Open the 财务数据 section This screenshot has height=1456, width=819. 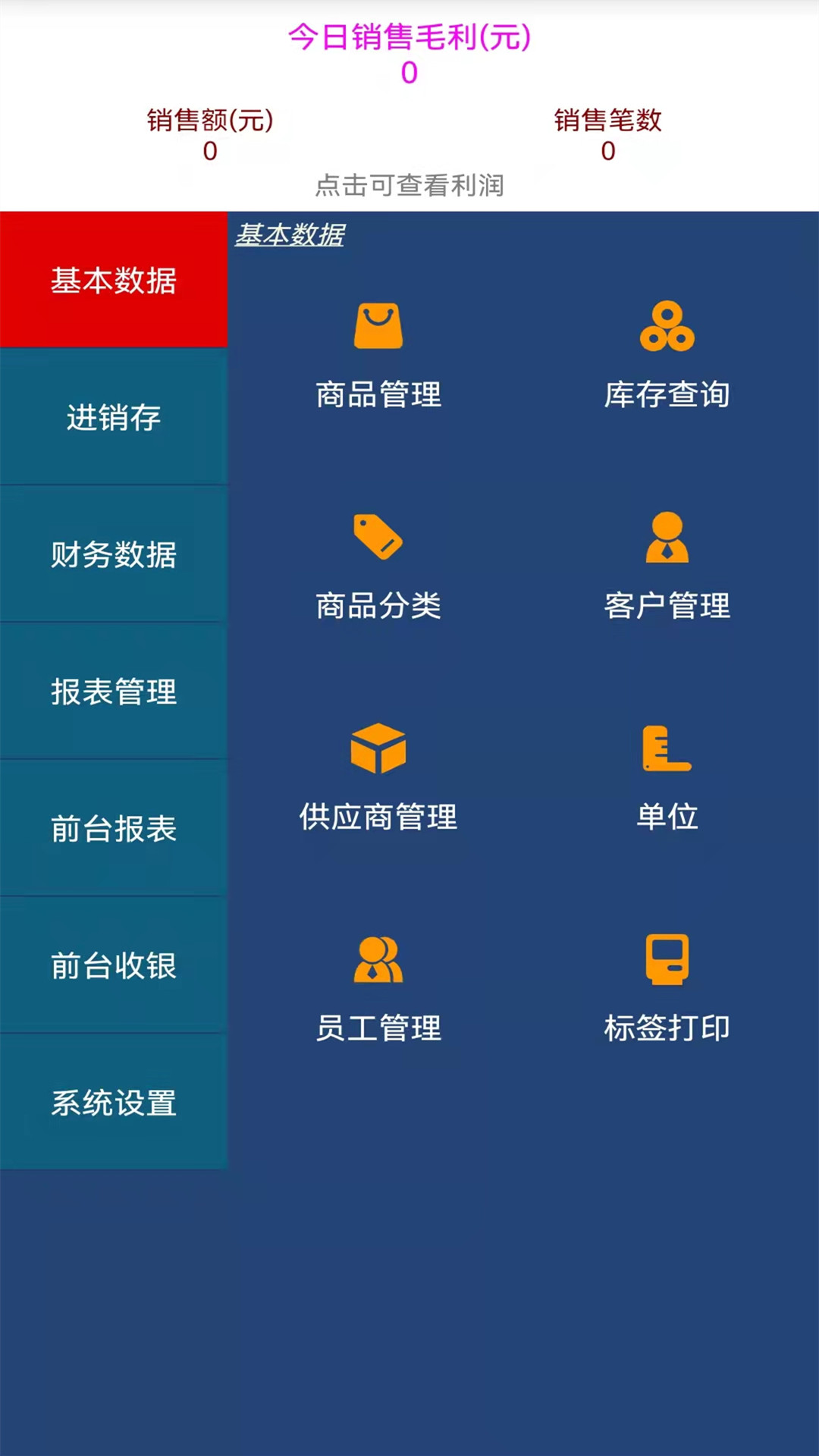pyautogui.click(x=114, y=554)
